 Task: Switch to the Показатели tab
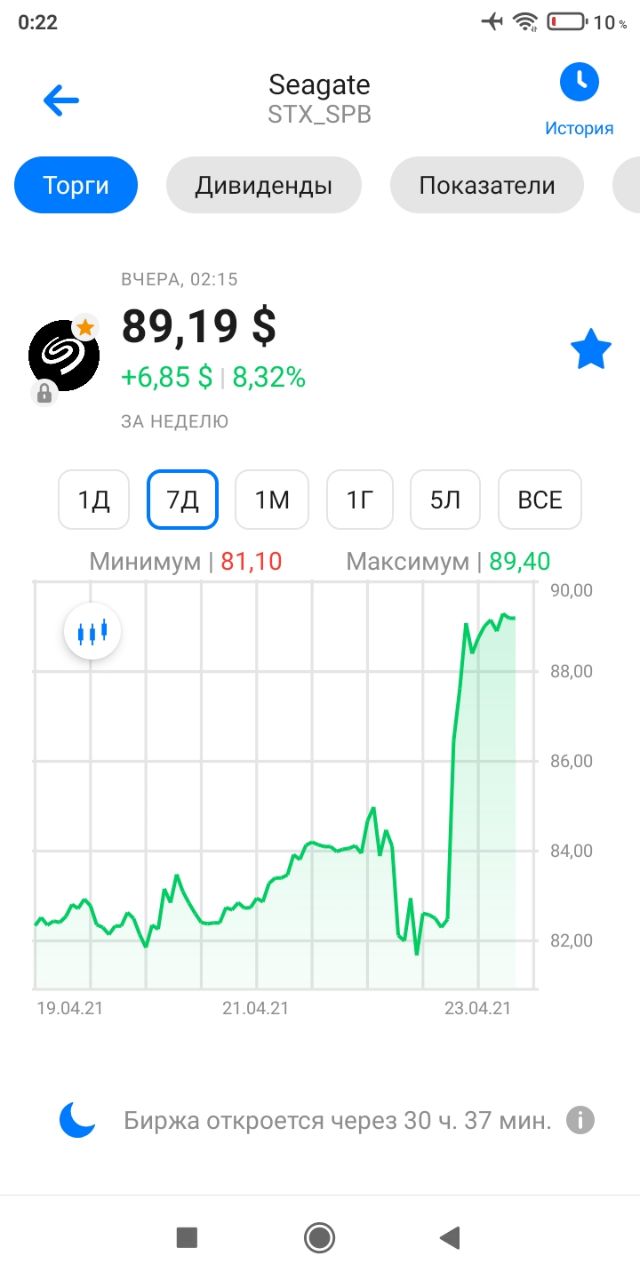pyautogui.click(x=486, y=185)
